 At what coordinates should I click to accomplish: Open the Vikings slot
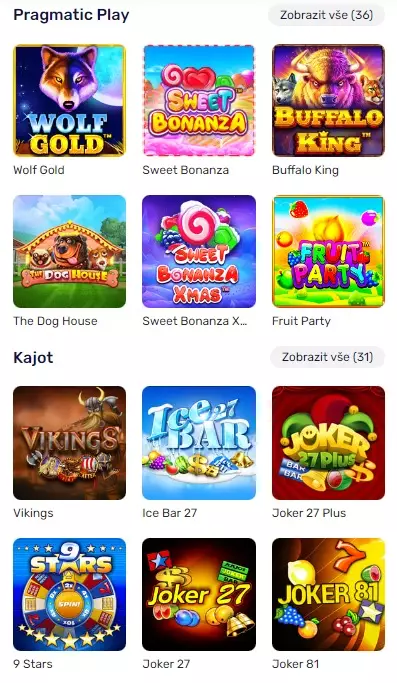tap(69, 443)
